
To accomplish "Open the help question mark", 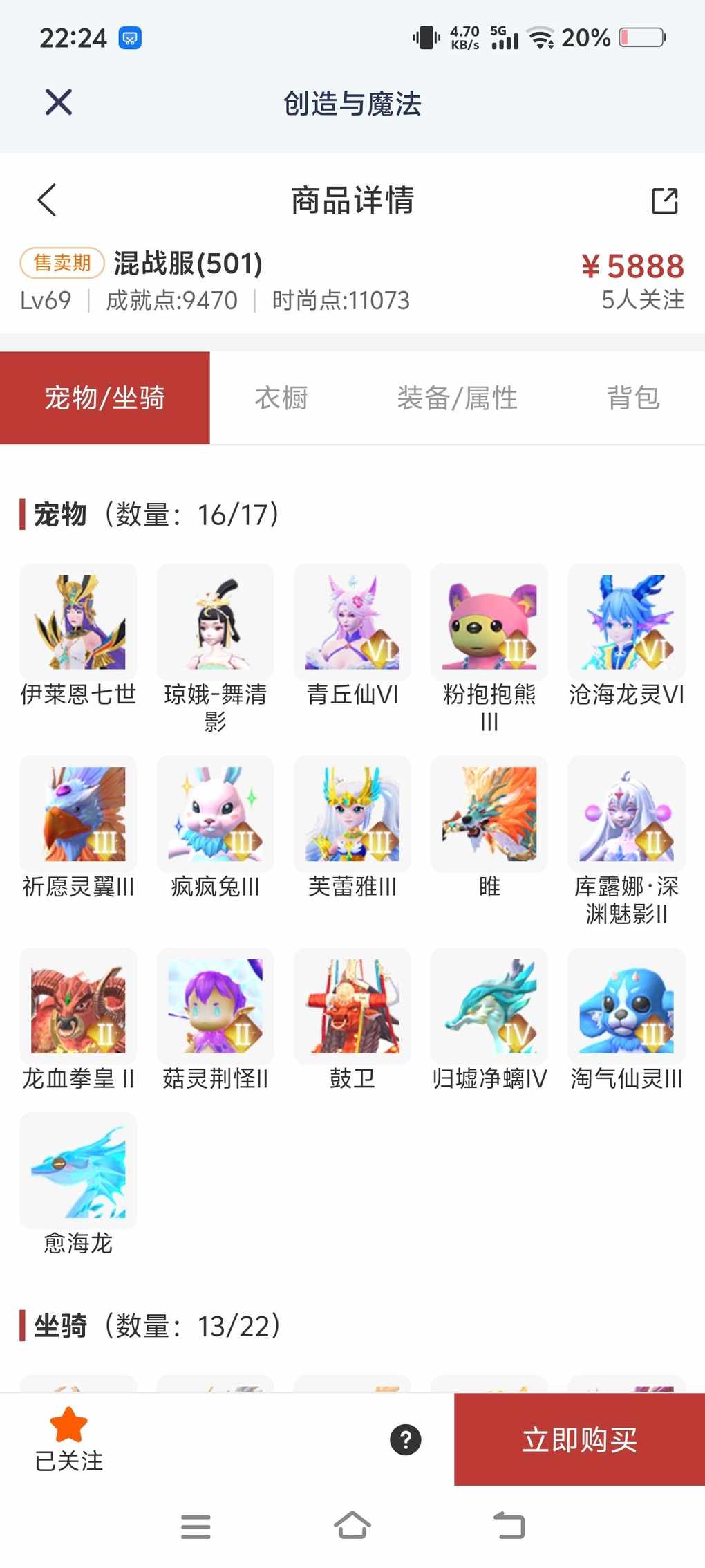I will coord(406,1439).
